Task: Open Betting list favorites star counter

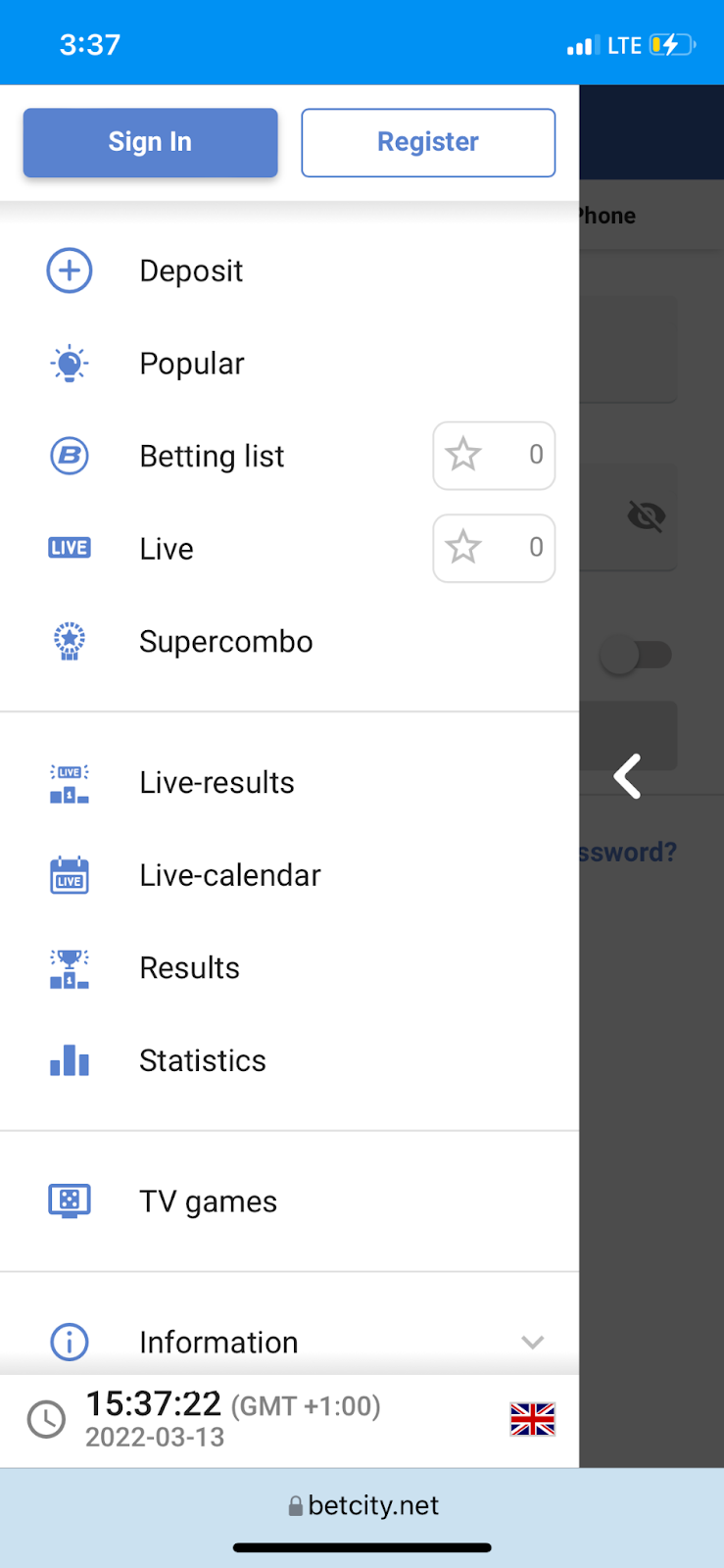Action: (494, 456)
